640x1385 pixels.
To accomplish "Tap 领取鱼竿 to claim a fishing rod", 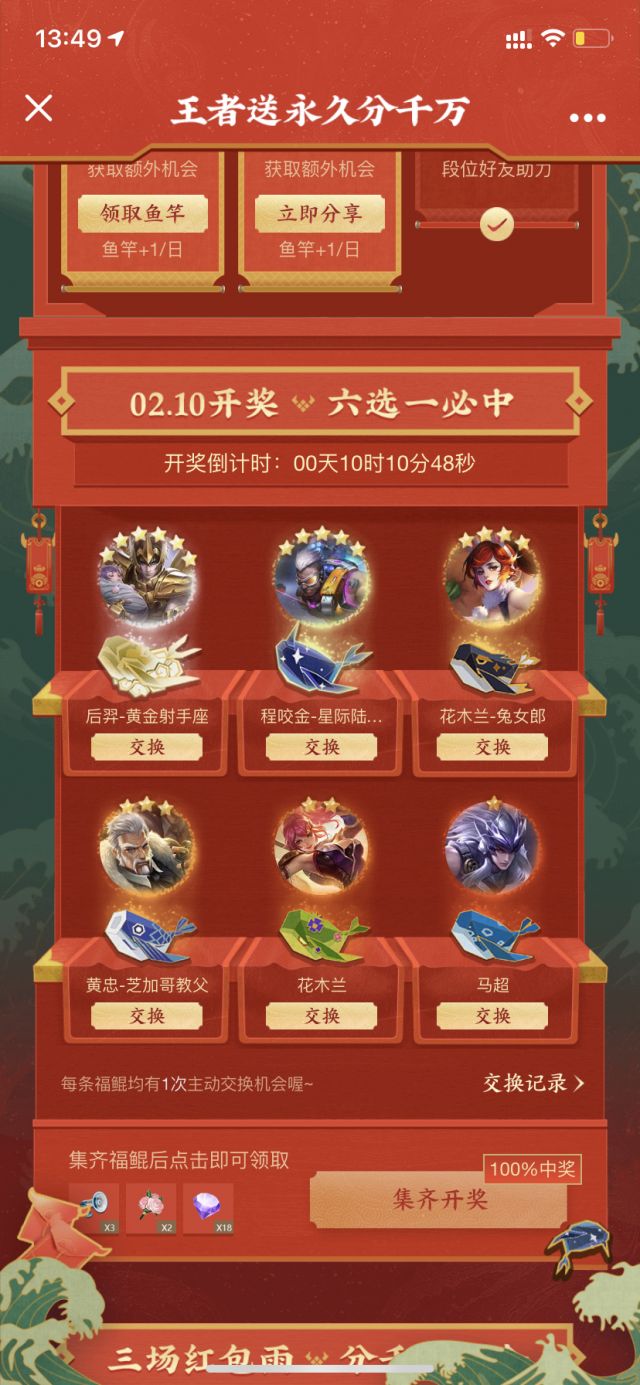I will (143, 213).
